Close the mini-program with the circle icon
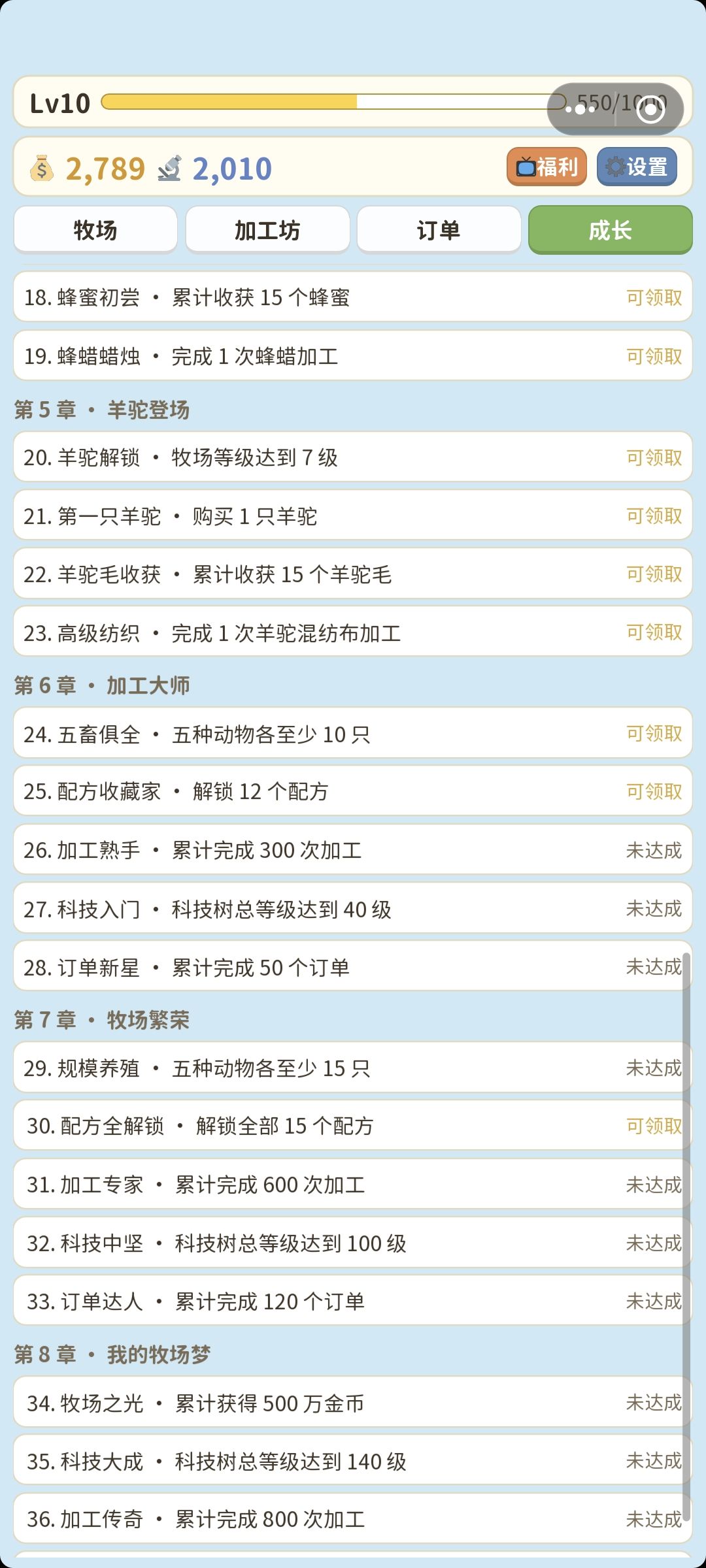 (x=650, y=110)
